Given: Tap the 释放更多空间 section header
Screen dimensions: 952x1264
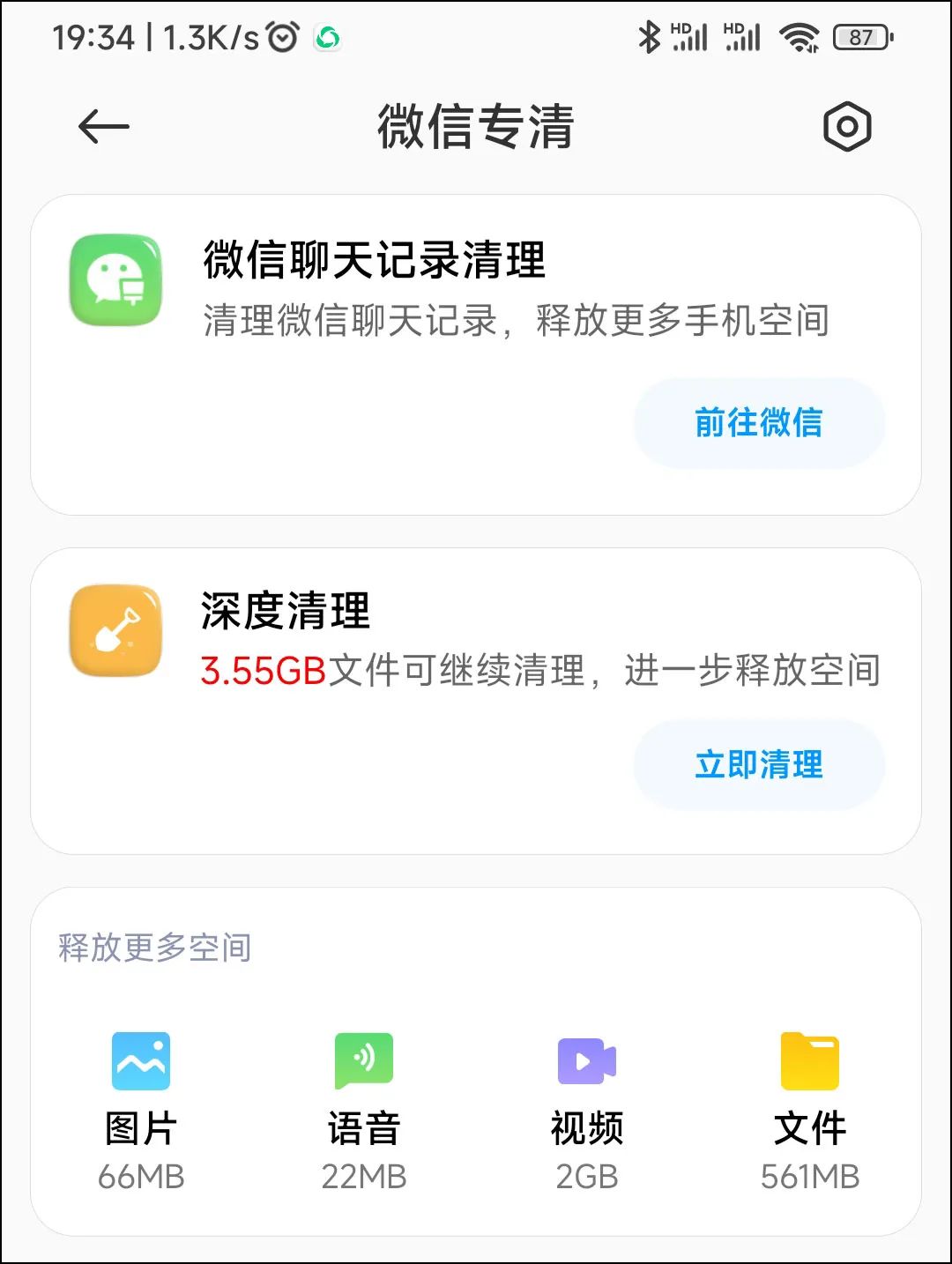Looking at the screenshot, I should [153, 948].
